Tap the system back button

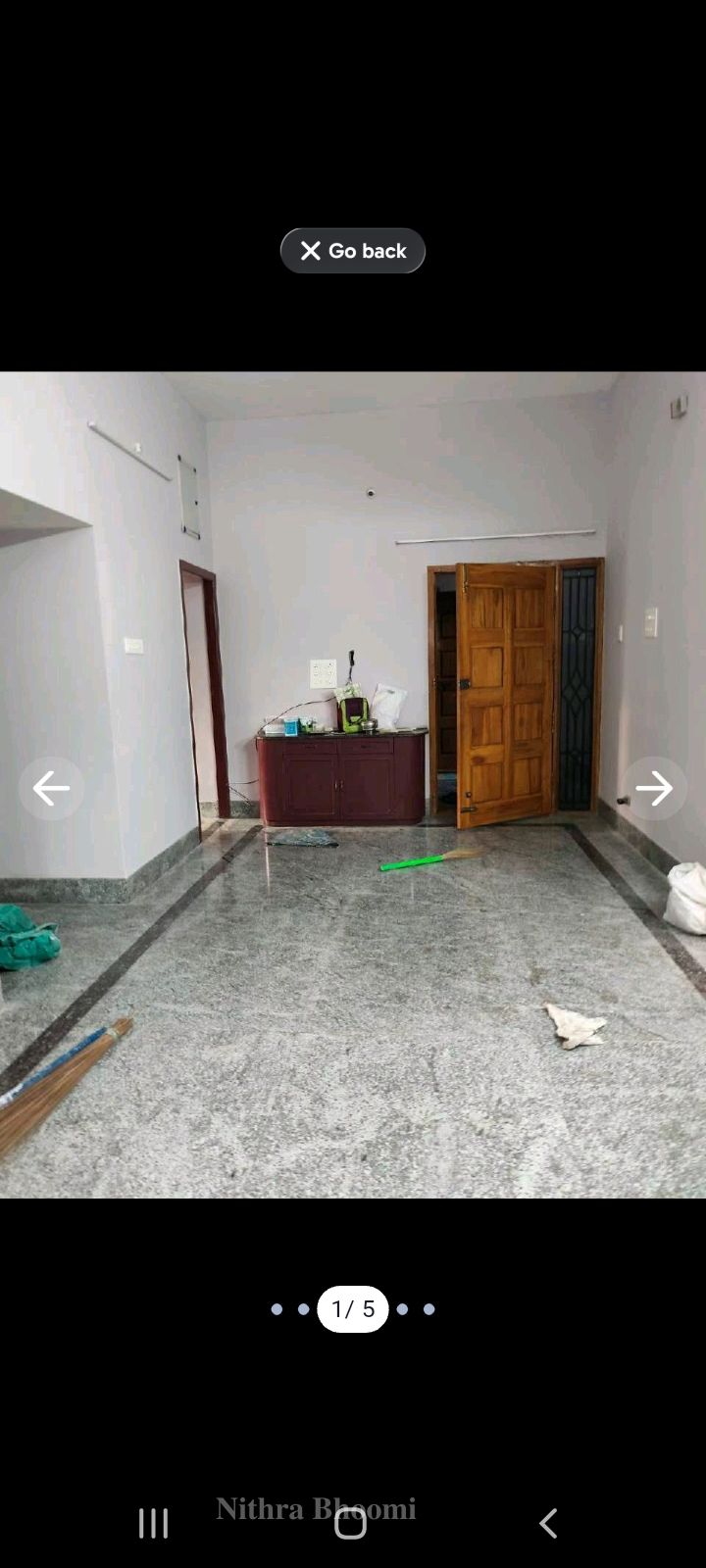click(548, 1523)
